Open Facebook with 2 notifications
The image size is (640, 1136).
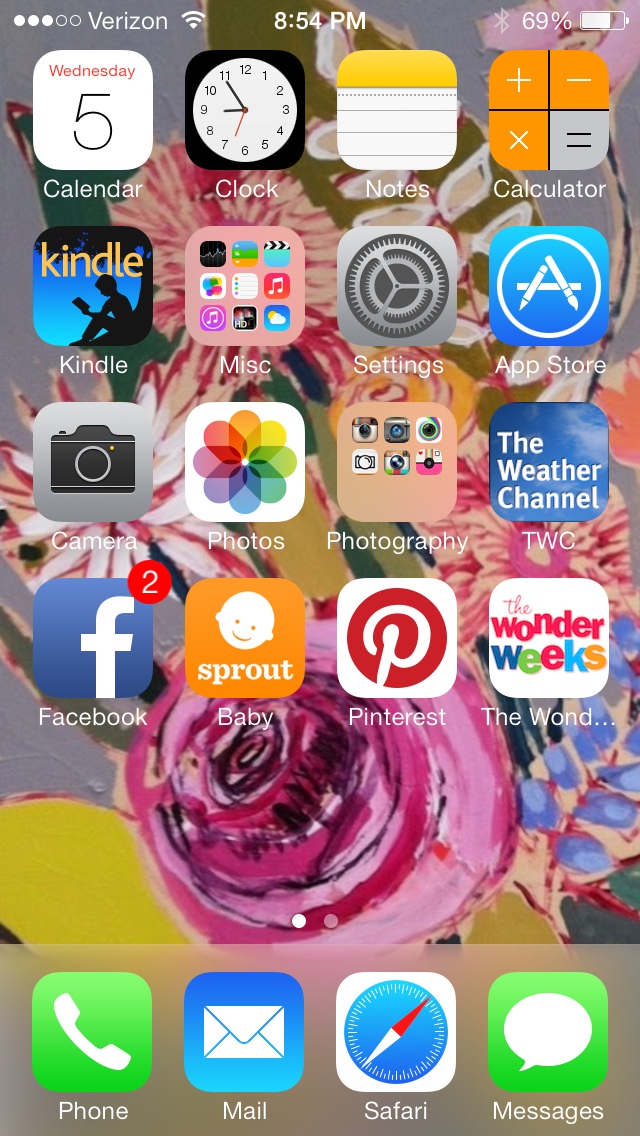93,638
